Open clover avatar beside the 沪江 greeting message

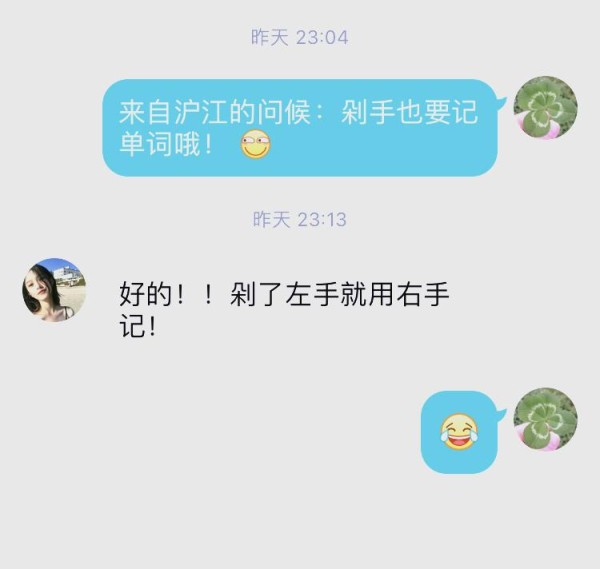pos(545,108)
